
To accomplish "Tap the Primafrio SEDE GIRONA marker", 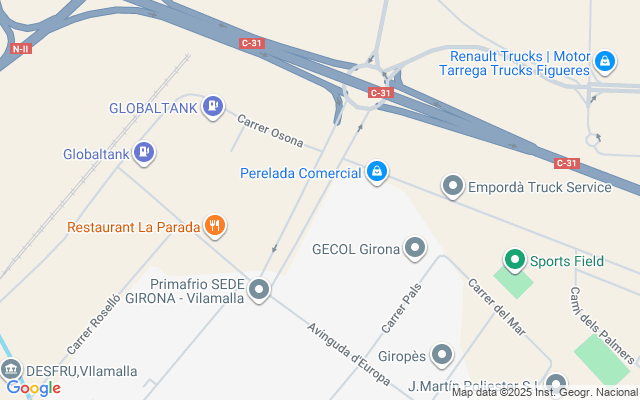I will point(259,290).
